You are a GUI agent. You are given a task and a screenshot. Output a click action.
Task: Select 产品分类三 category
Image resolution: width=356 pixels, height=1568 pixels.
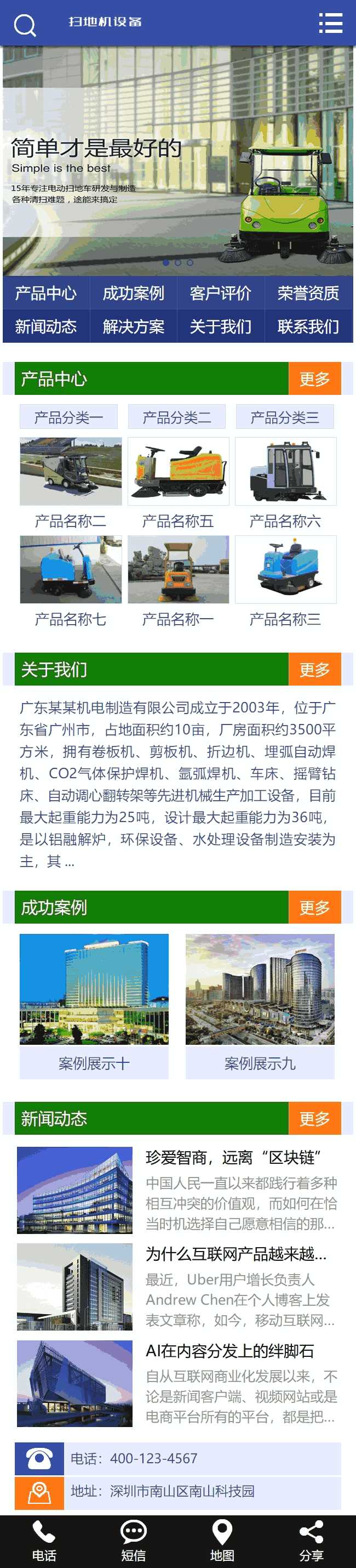(285, 417)
